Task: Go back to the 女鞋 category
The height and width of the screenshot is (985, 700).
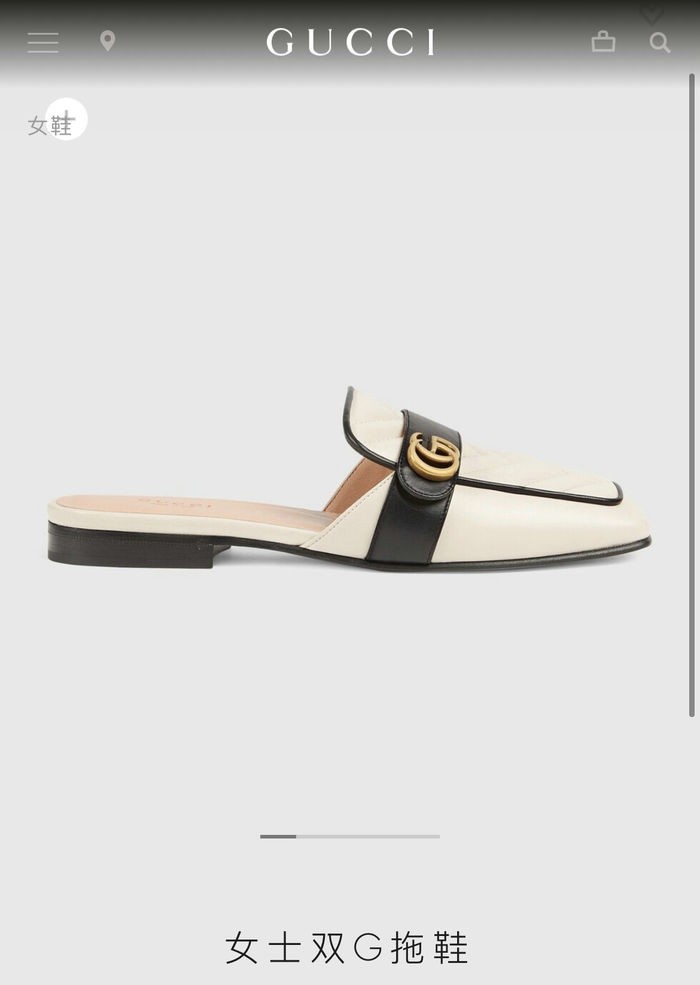Action: 51,125
